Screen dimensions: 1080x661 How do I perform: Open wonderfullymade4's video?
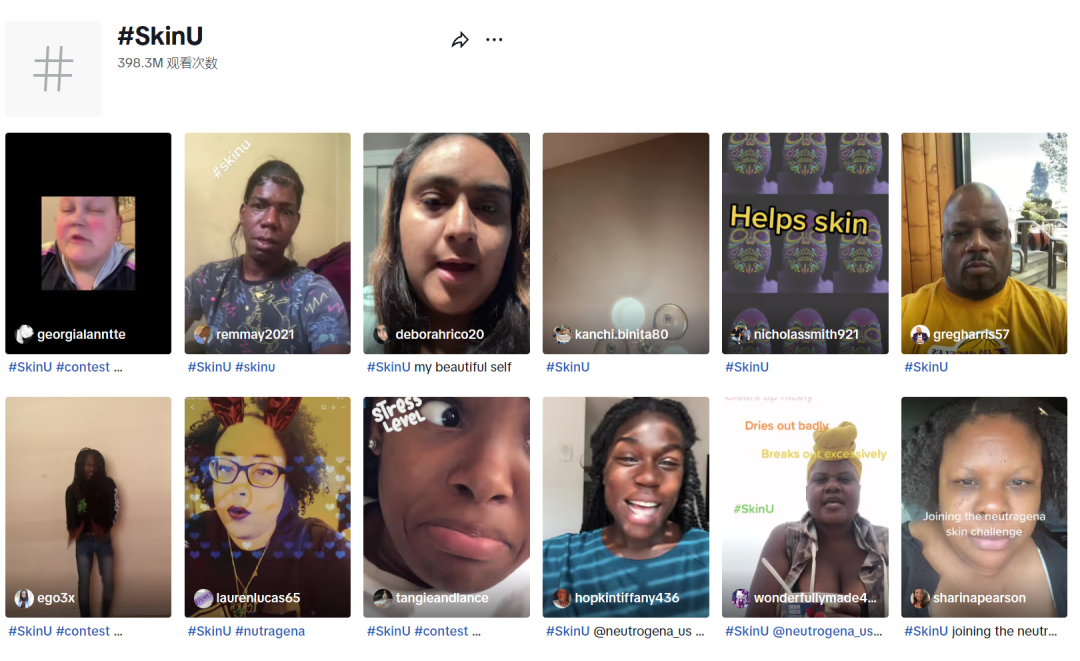pyautogui.click(x=805, y=507)
